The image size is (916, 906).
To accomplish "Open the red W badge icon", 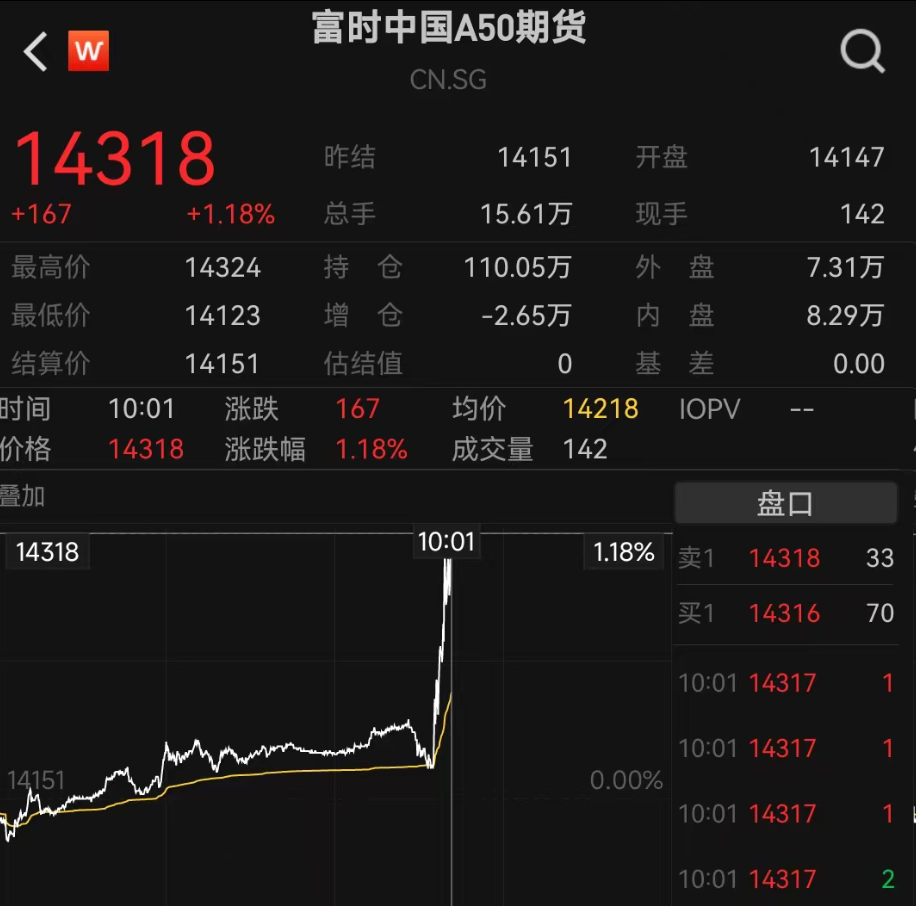I will pos(88,51).
